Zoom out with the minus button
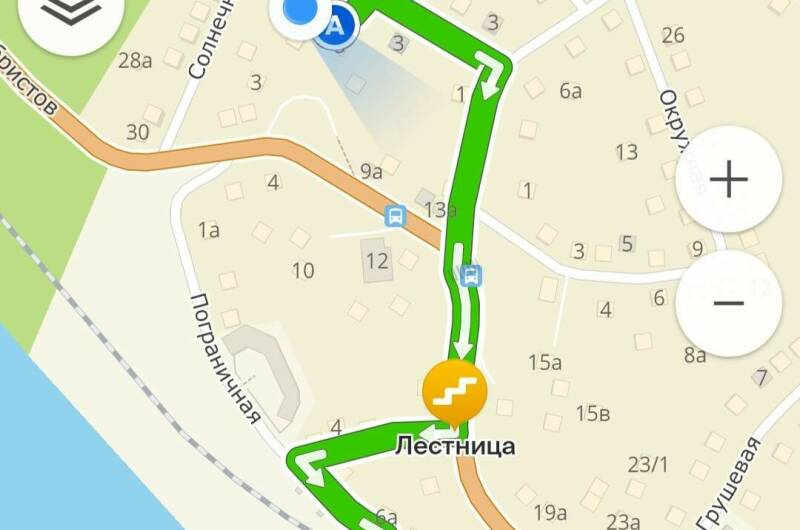The height and width of the screenshot is (530, 800). coord(728,301)
